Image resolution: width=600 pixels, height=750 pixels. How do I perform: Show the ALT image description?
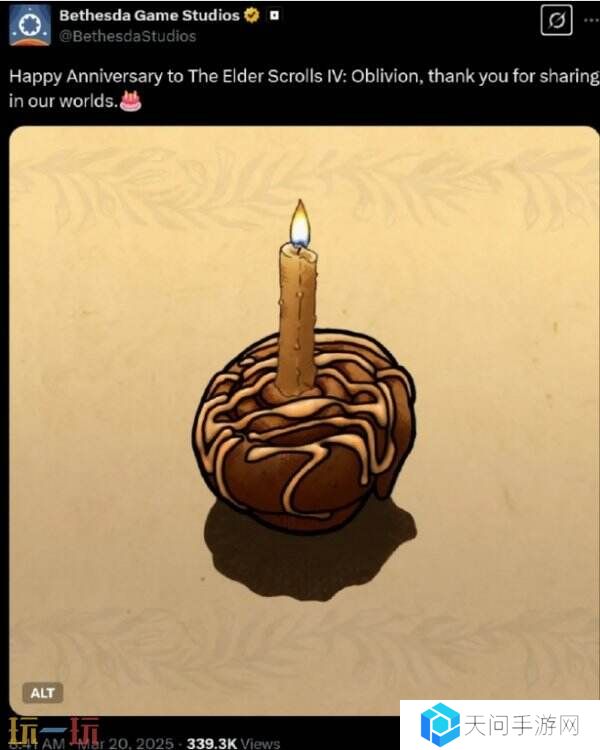(42, 692)
